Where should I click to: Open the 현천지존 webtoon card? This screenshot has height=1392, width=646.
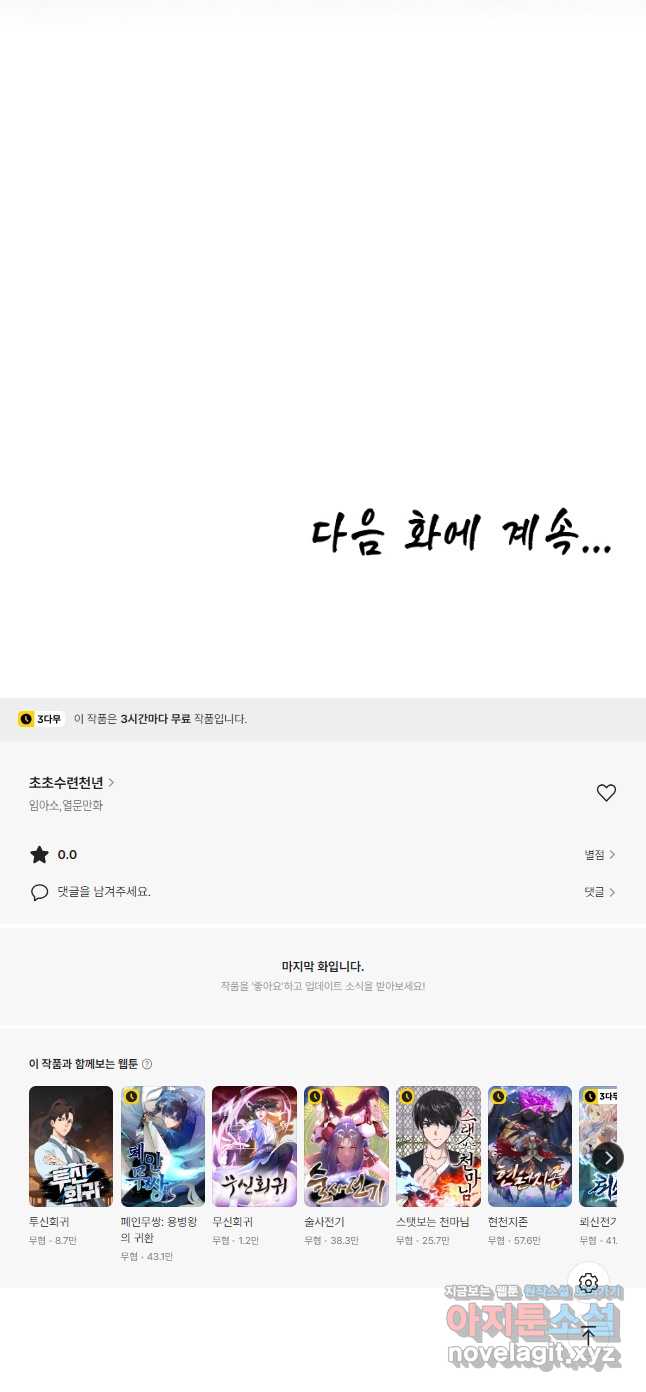pos(530,1146)
